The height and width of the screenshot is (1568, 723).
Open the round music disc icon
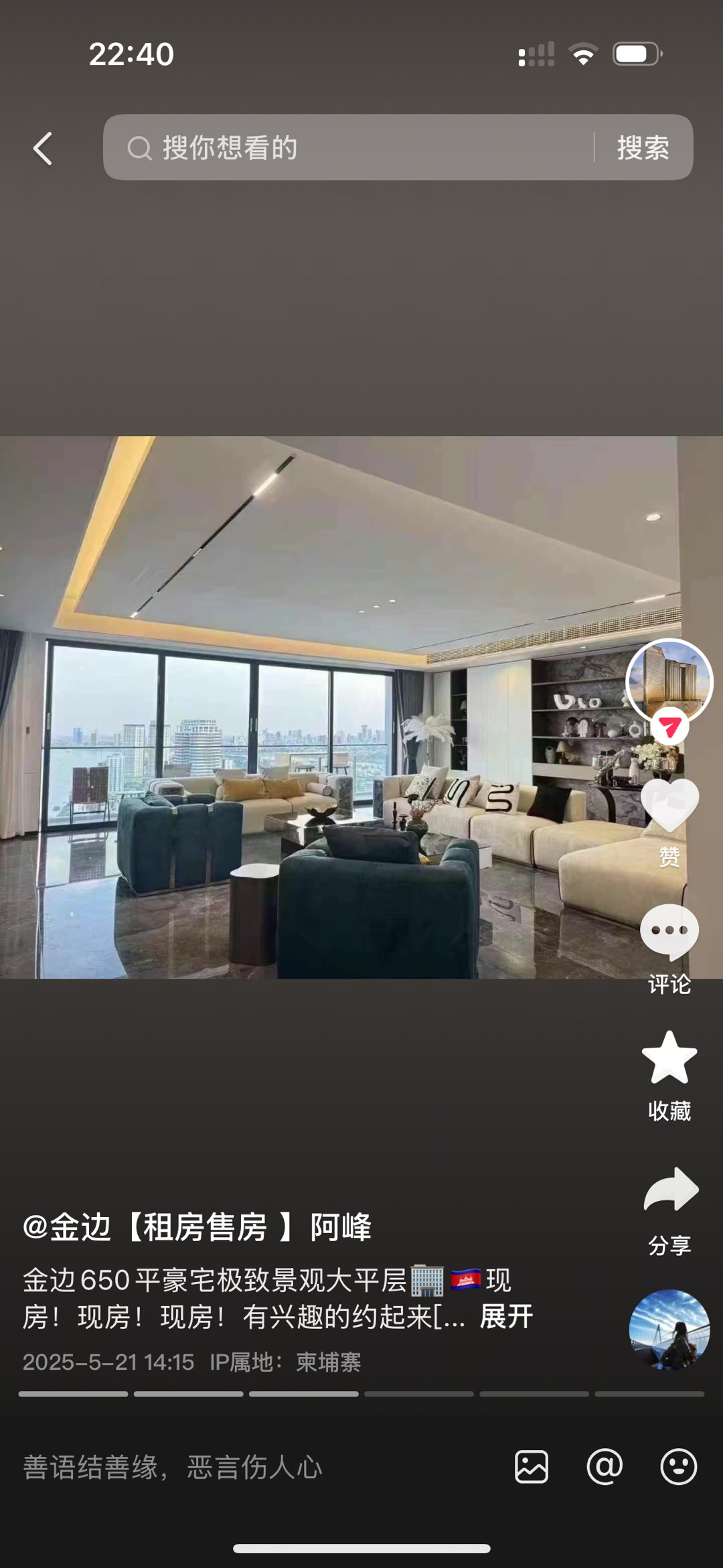(669, 1329)
